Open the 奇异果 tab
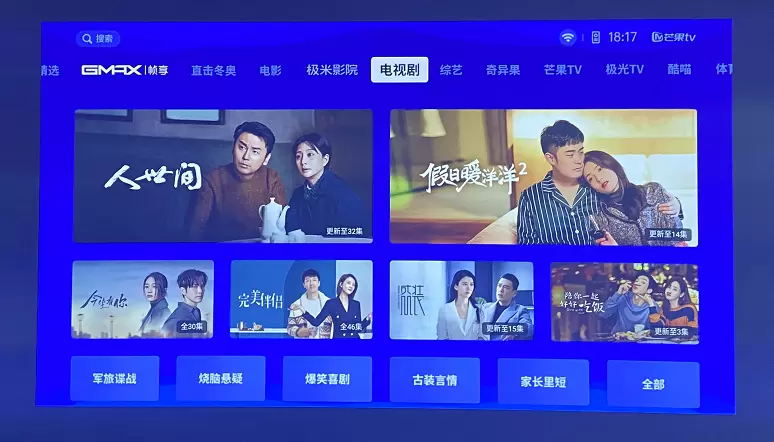Viewport: 774px width, 442px height. click(503, 70)
